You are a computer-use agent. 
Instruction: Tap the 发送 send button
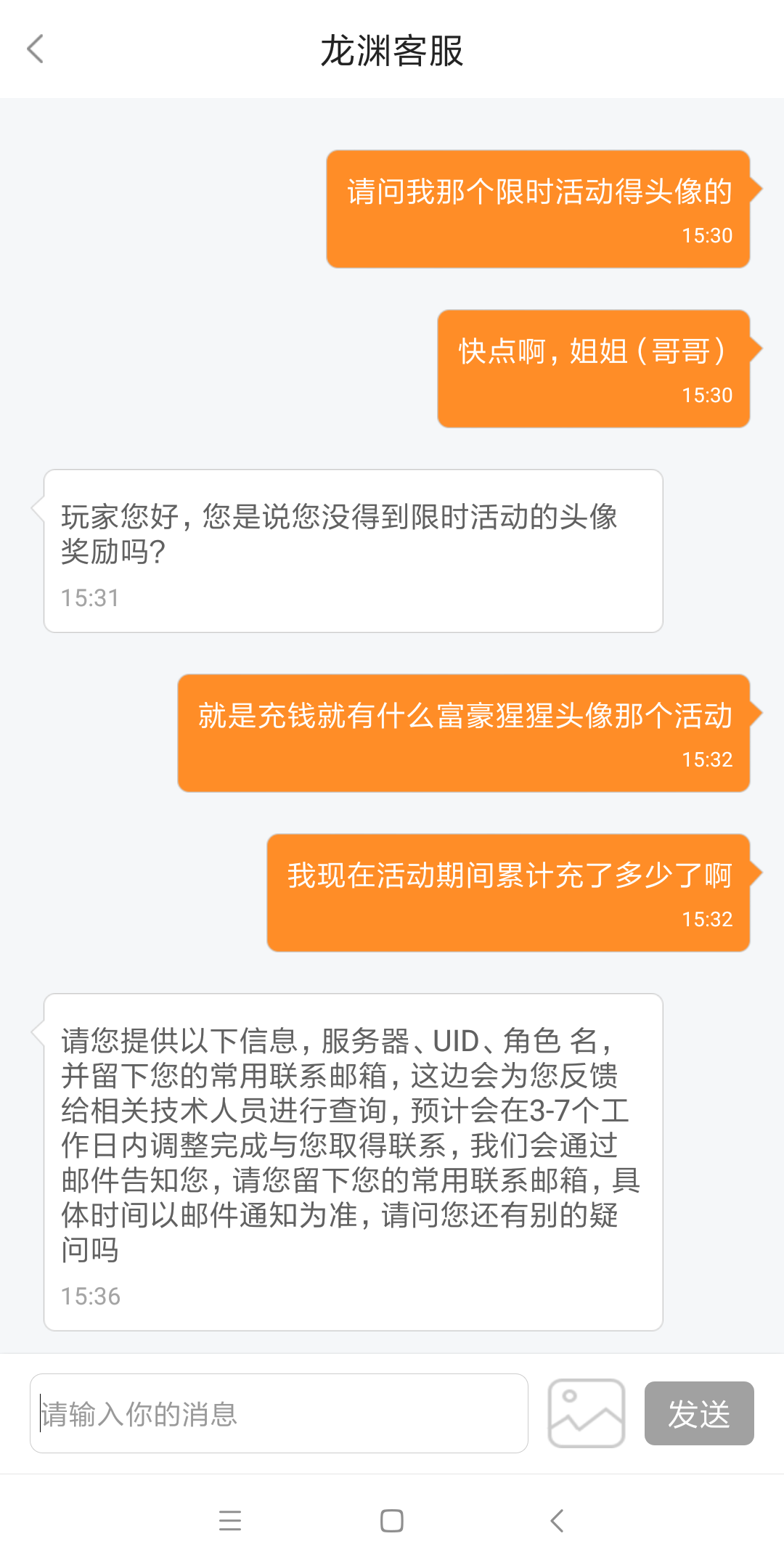coord(699,1413)
